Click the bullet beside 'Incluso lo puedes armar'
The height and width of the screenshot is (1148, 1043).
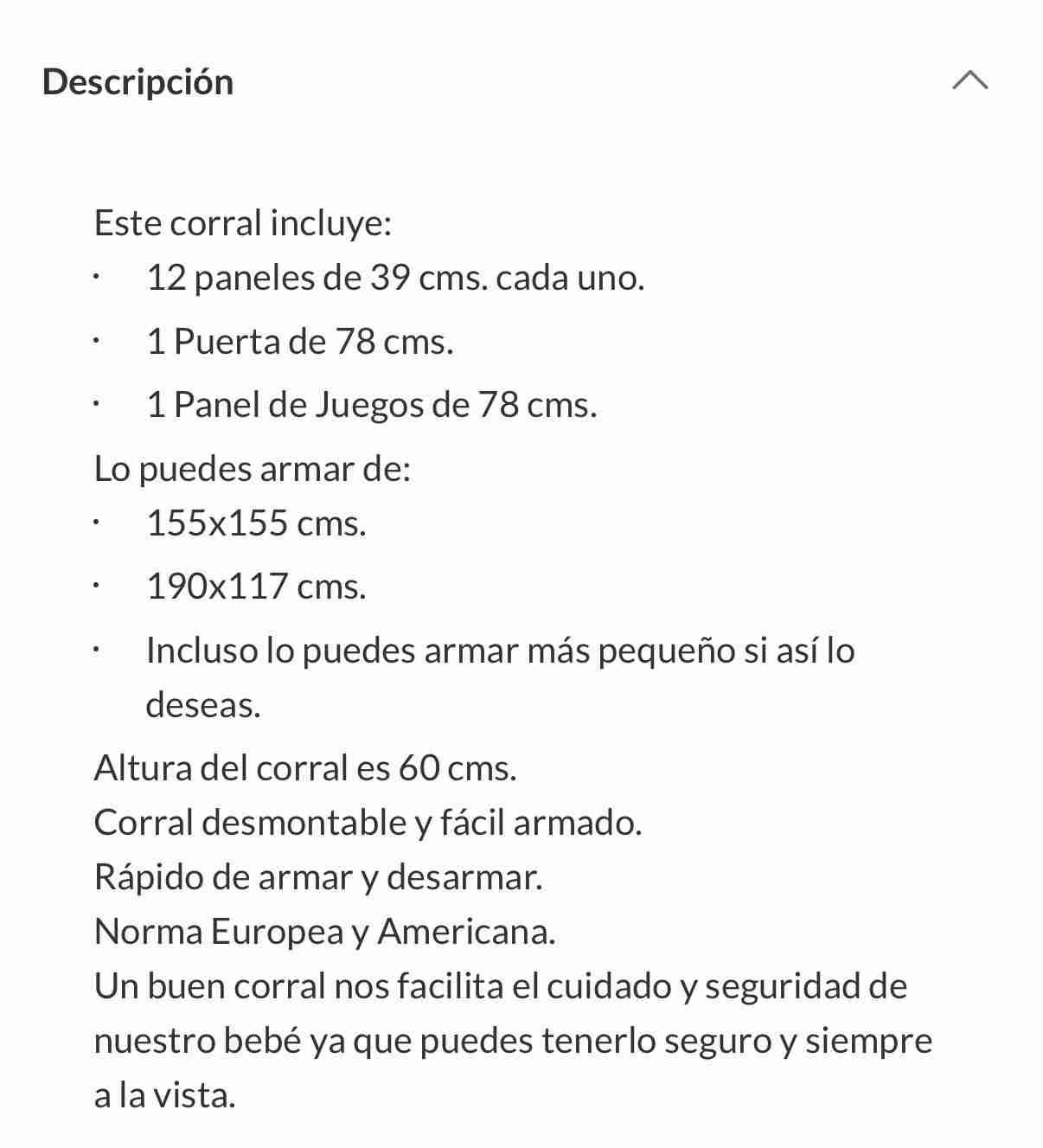coord(98,650)
